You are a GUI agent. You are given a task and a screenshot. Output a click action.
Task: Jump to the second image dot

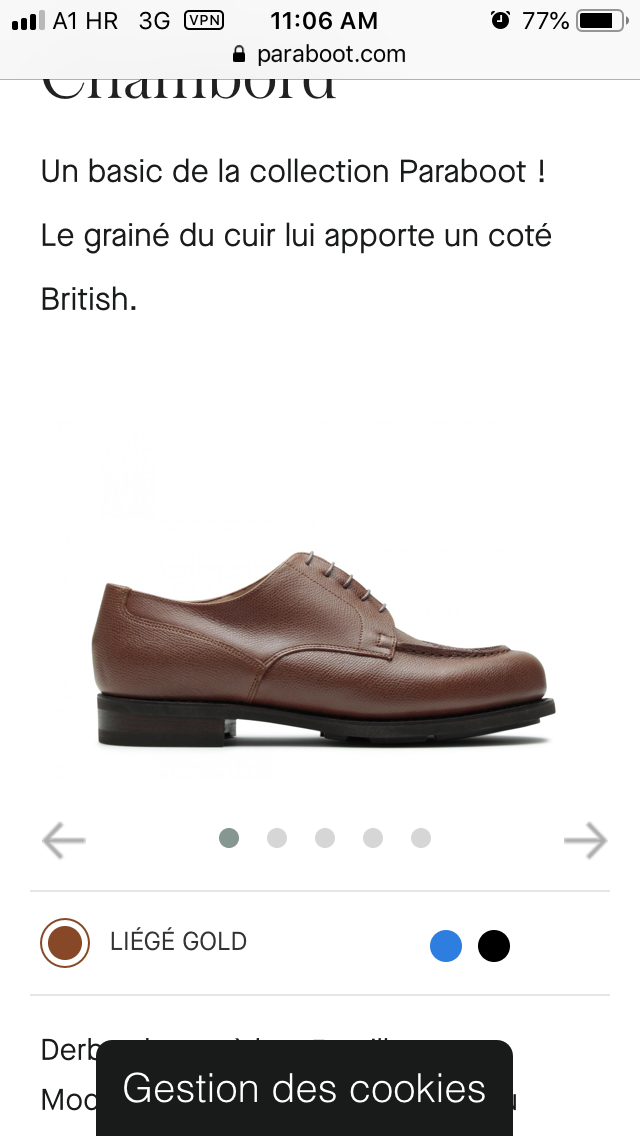277,838
